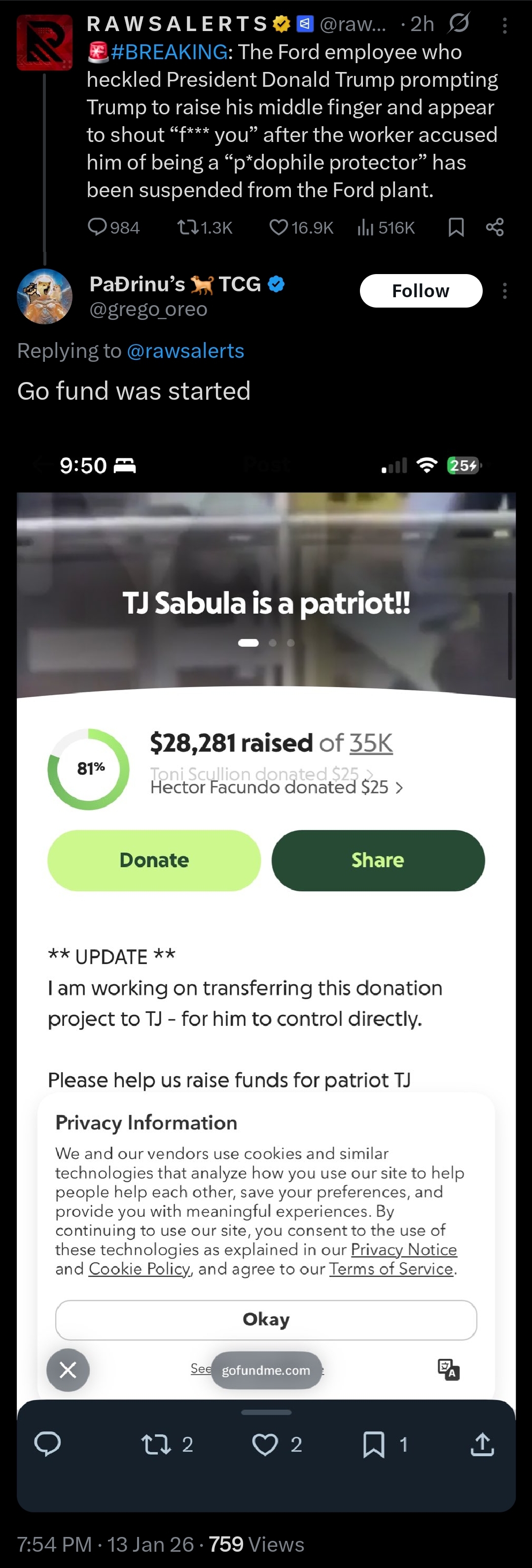Open the #BREAKING hashtag
The width and height of the screenshot is (532, 1568).
(x=169, y=52)
